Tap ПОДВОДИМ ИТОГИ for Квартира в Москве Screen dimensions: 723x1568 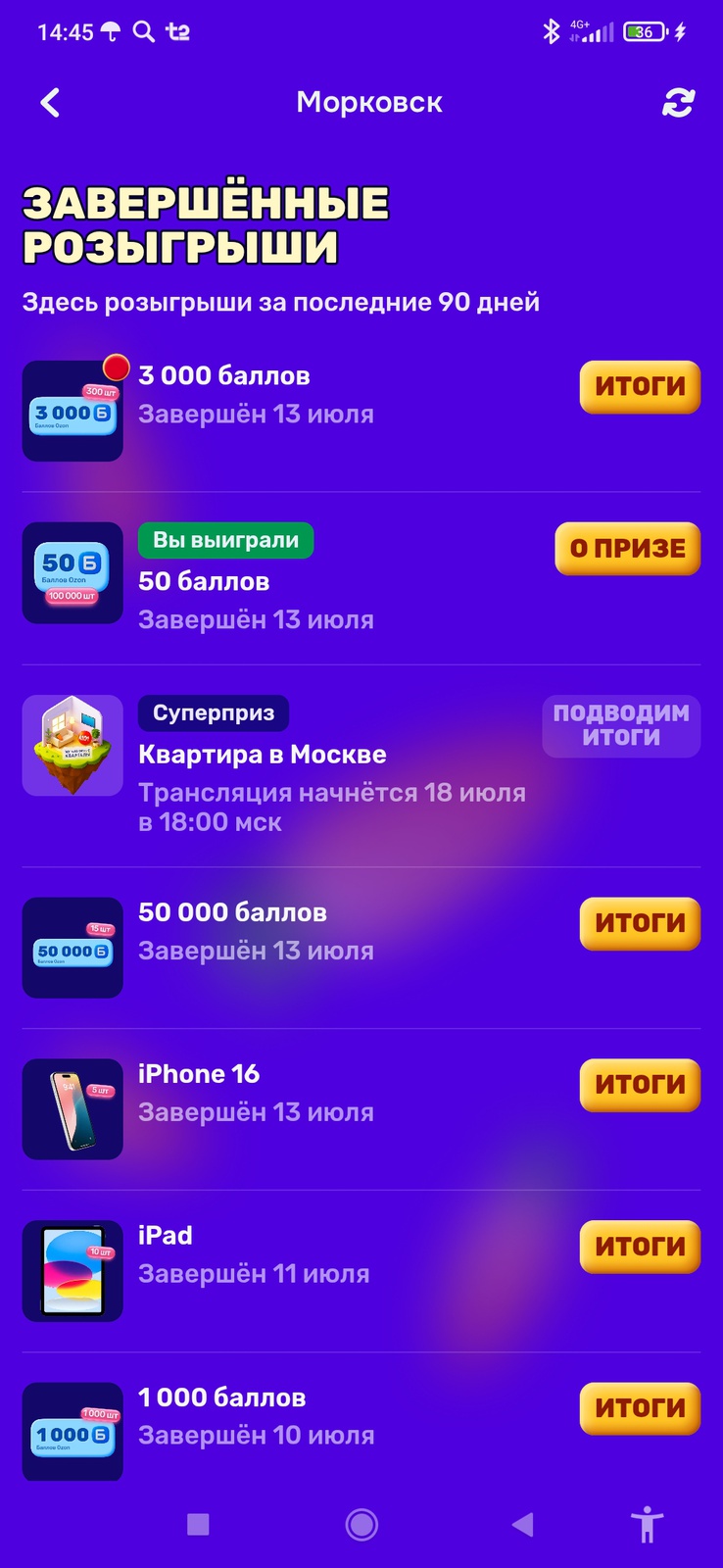(621, 725)
